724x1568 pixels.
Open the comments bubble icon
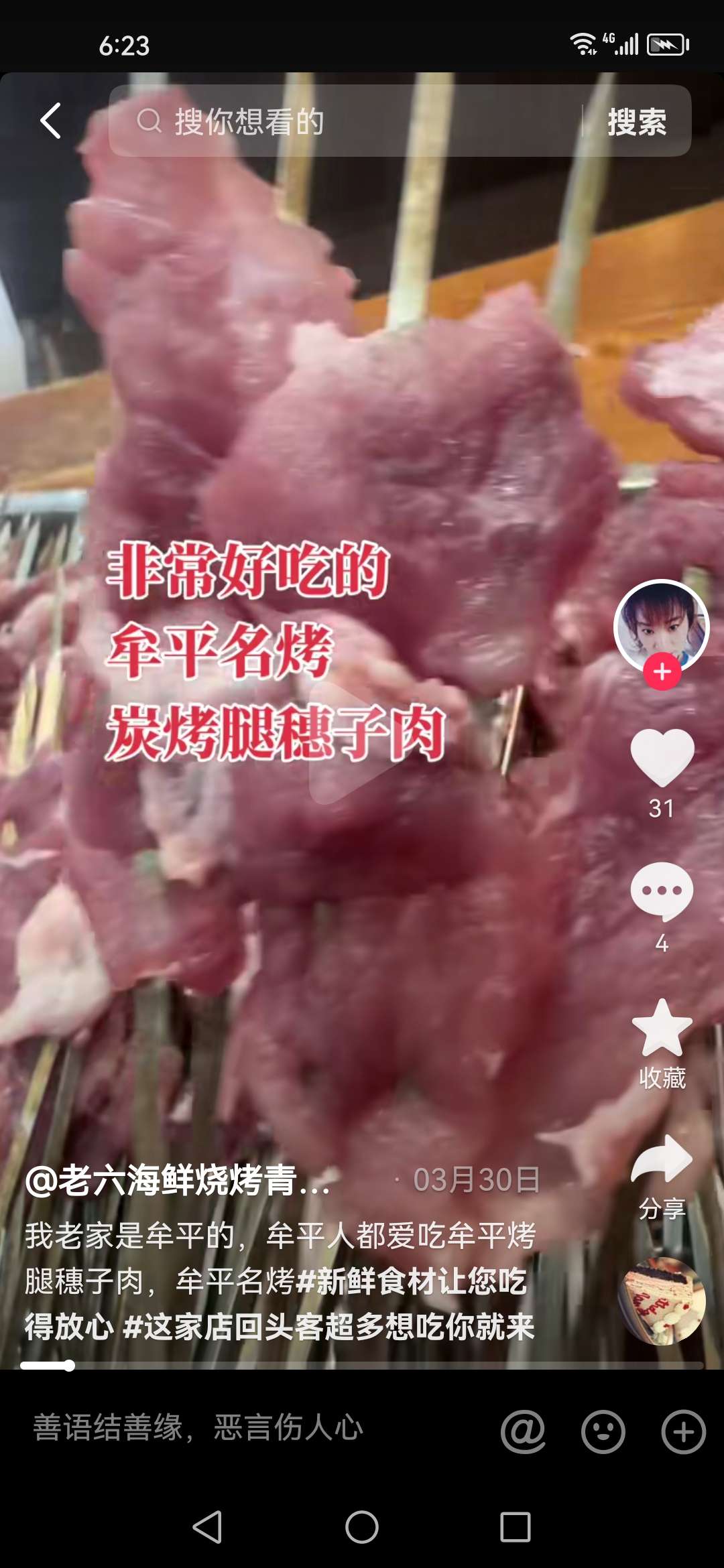click(662, 891)
